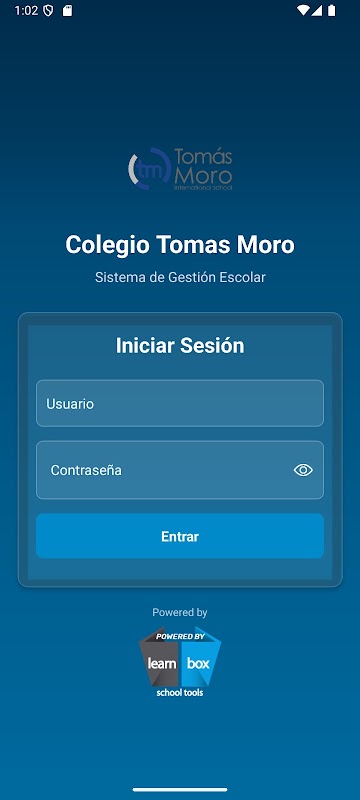Tap the Entrar button to sign in
The width and height of the screenshot is (360, 800).
pos(179,536)
